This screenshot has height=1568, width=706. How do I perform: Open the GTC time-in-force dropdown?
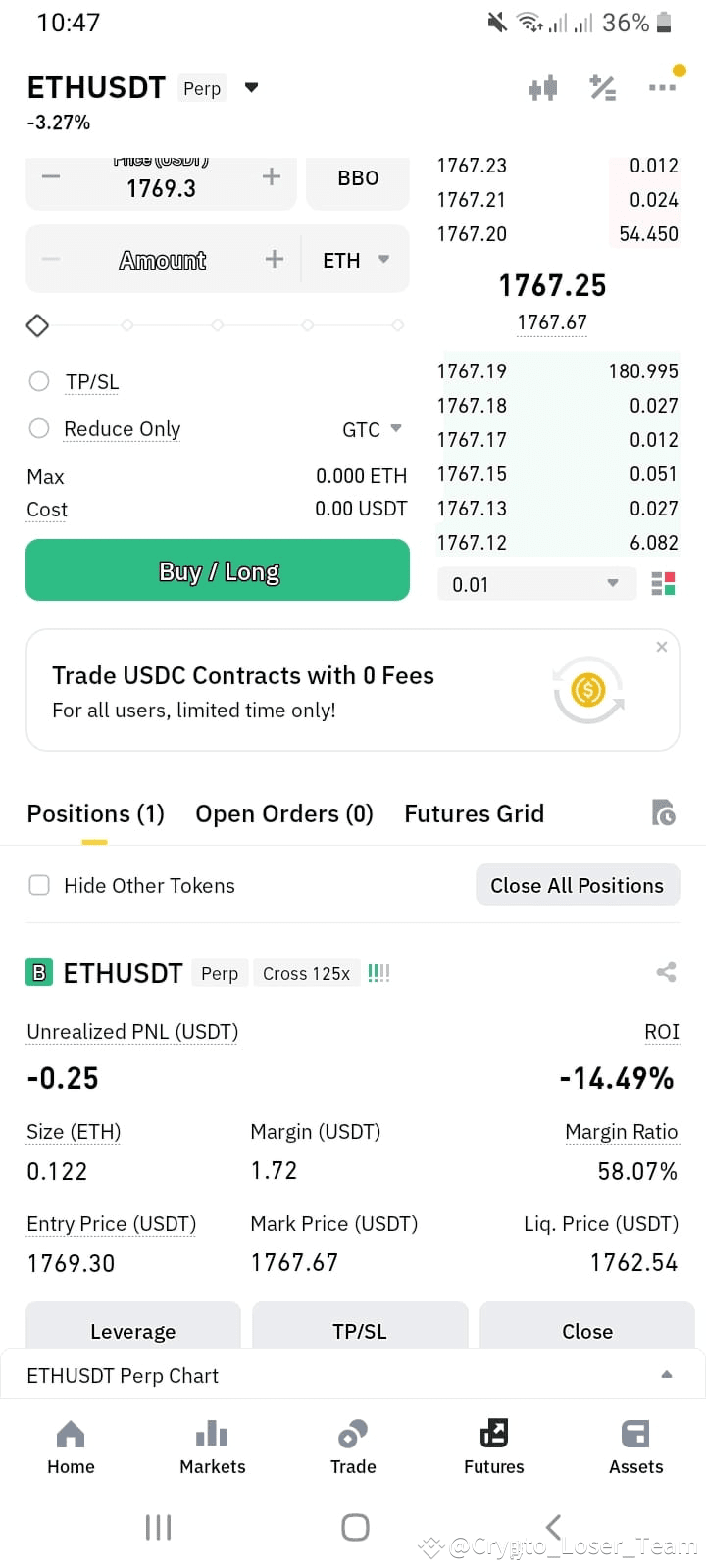(x=373, y=429)
